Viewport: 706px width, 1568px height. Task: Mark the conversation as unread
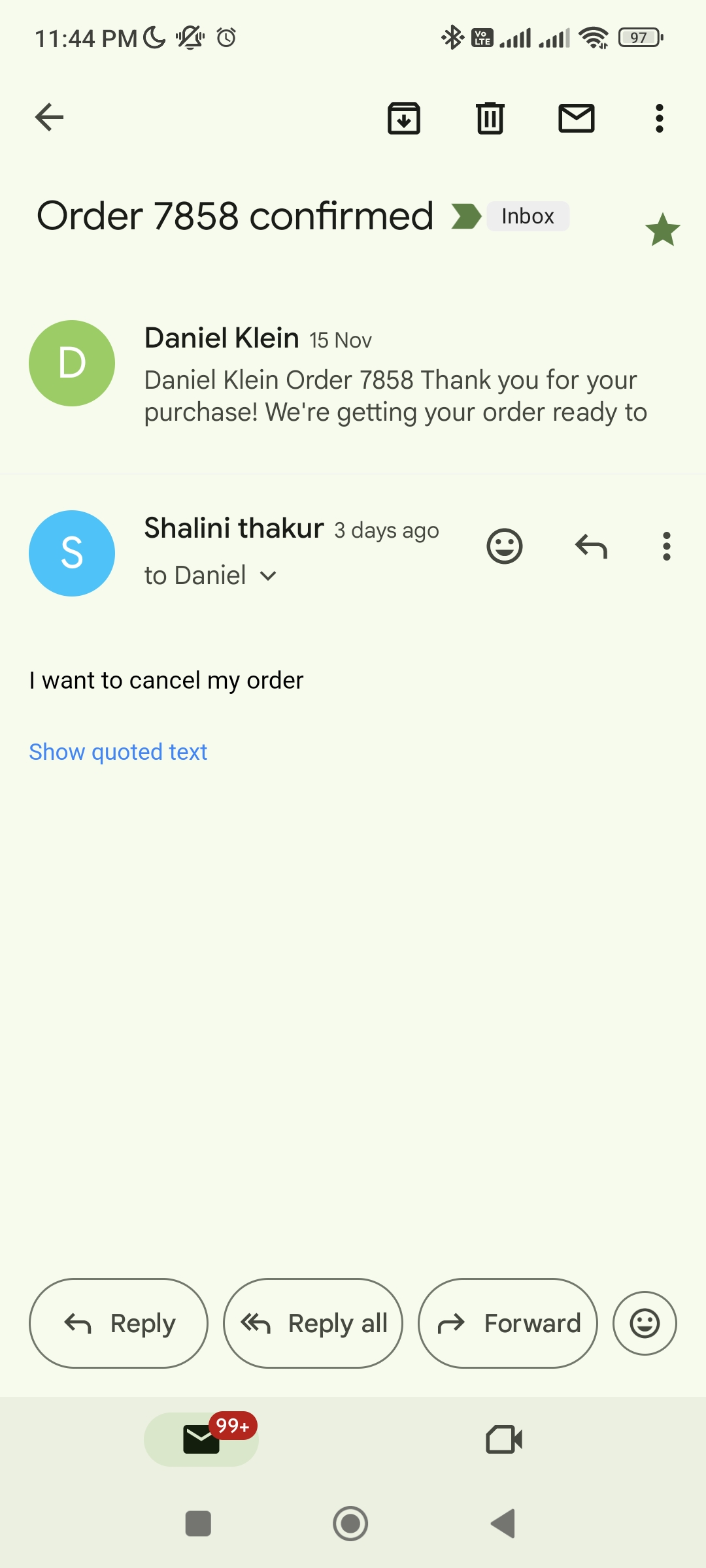(576, 118)
